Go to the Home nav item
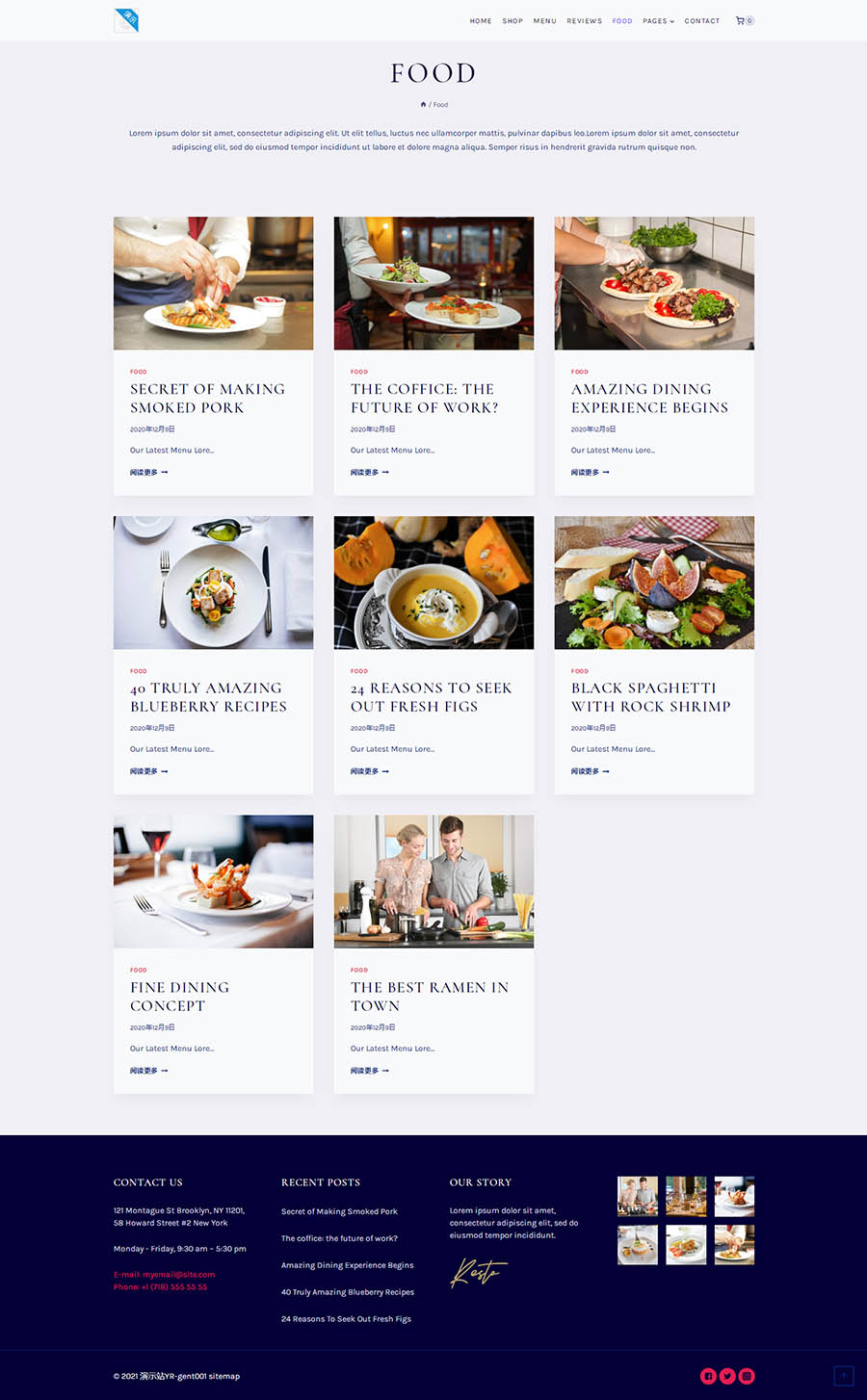This screenshot has height=1400, width=867. [x=481, y=20]
